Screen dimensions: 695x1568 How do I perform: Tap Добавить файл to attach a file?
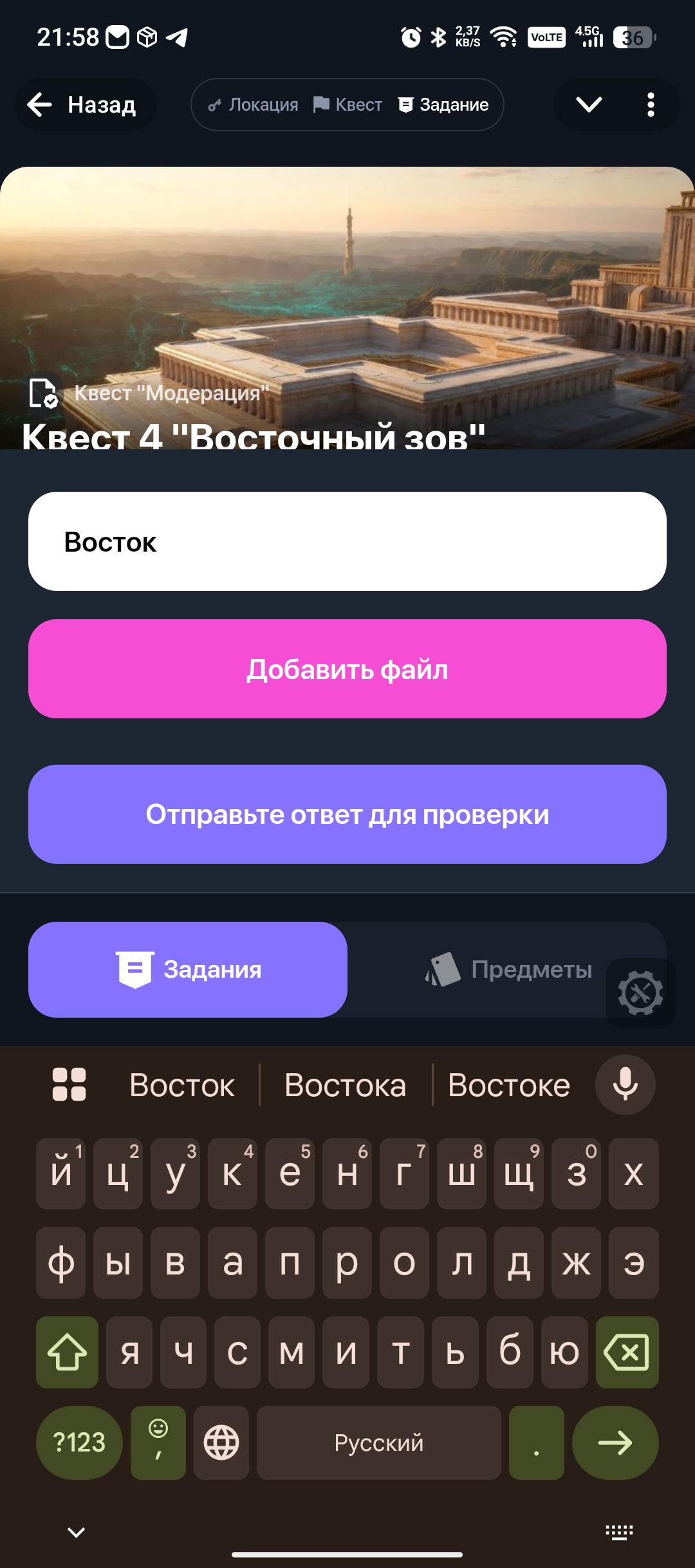coord(347,669)
